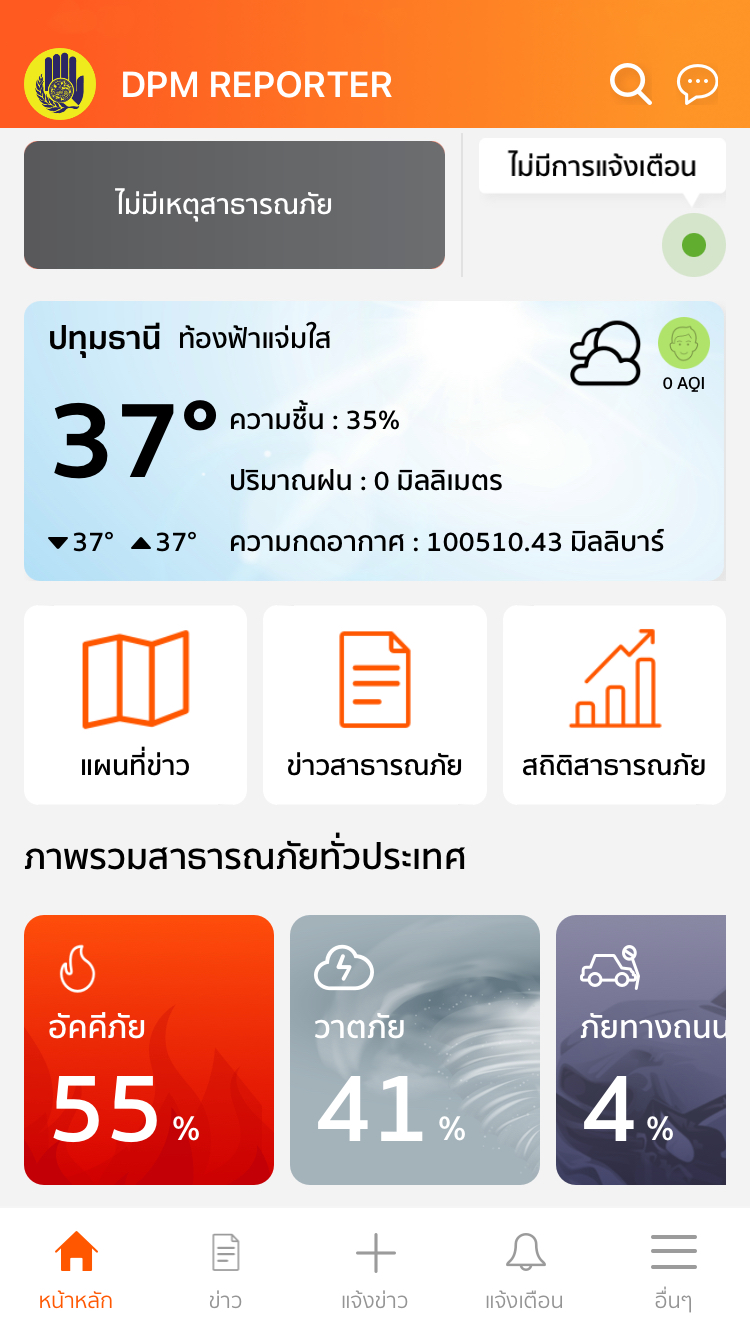Screen dimensions: 750x1334
Task: Open ข่าวสาธารณภัย disaster news
Action: (x=374, y=704)
